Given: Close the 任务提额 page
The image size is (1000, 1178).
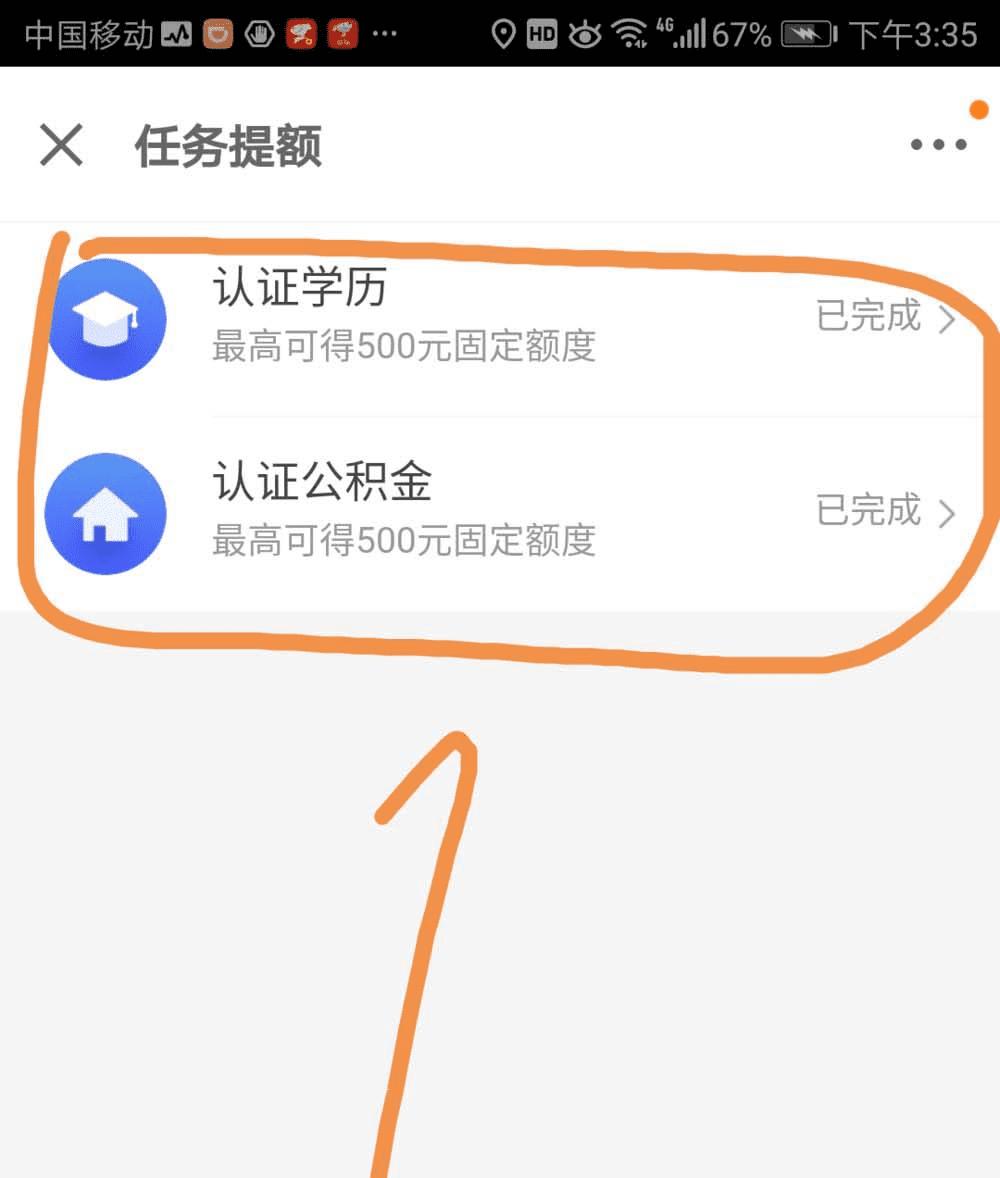Looking at the screenshot, I should [x=61, y=146].
